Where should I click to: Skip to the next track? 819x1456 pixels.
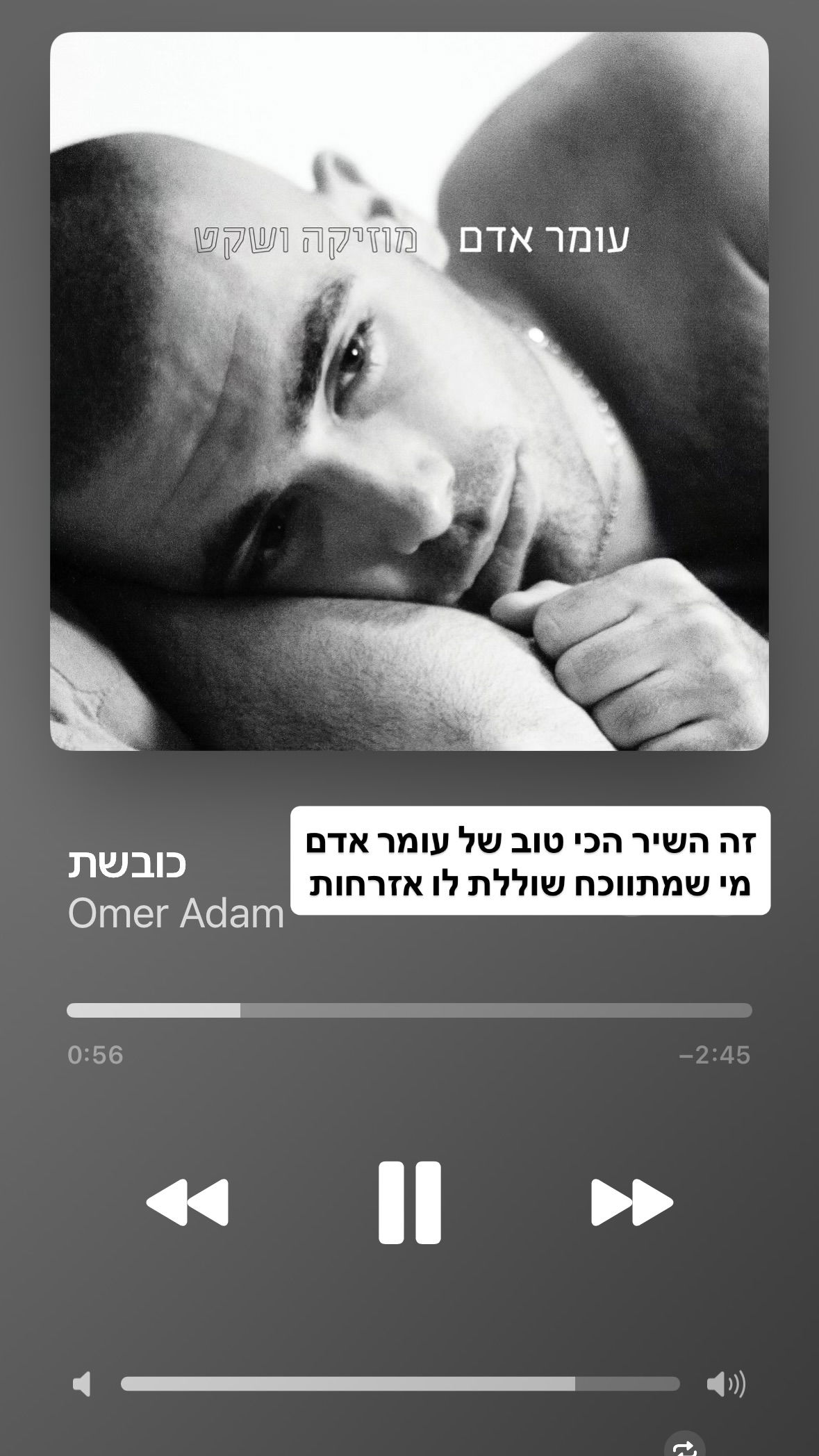(x=631, y=1202)
